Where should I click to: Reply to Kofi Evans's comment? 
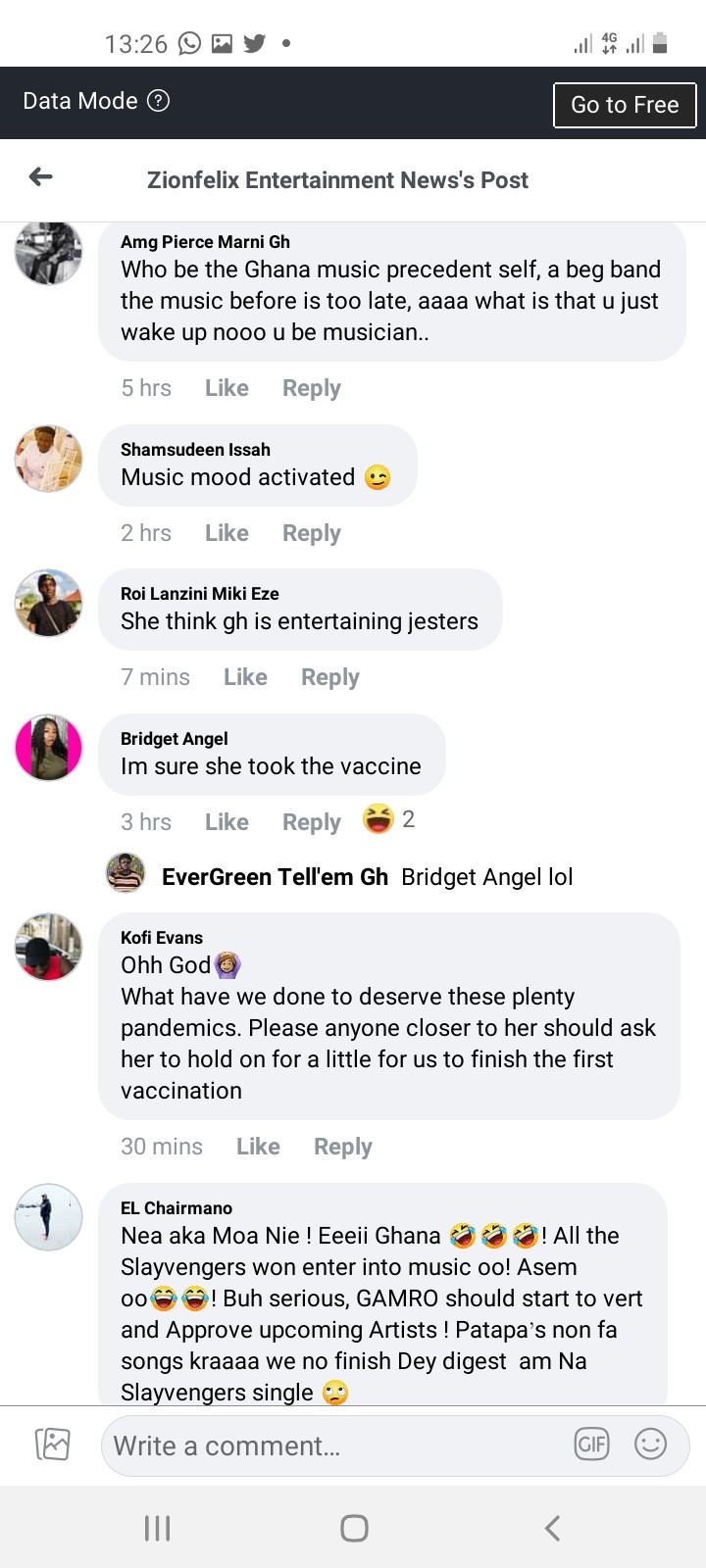pos(343,1147)
